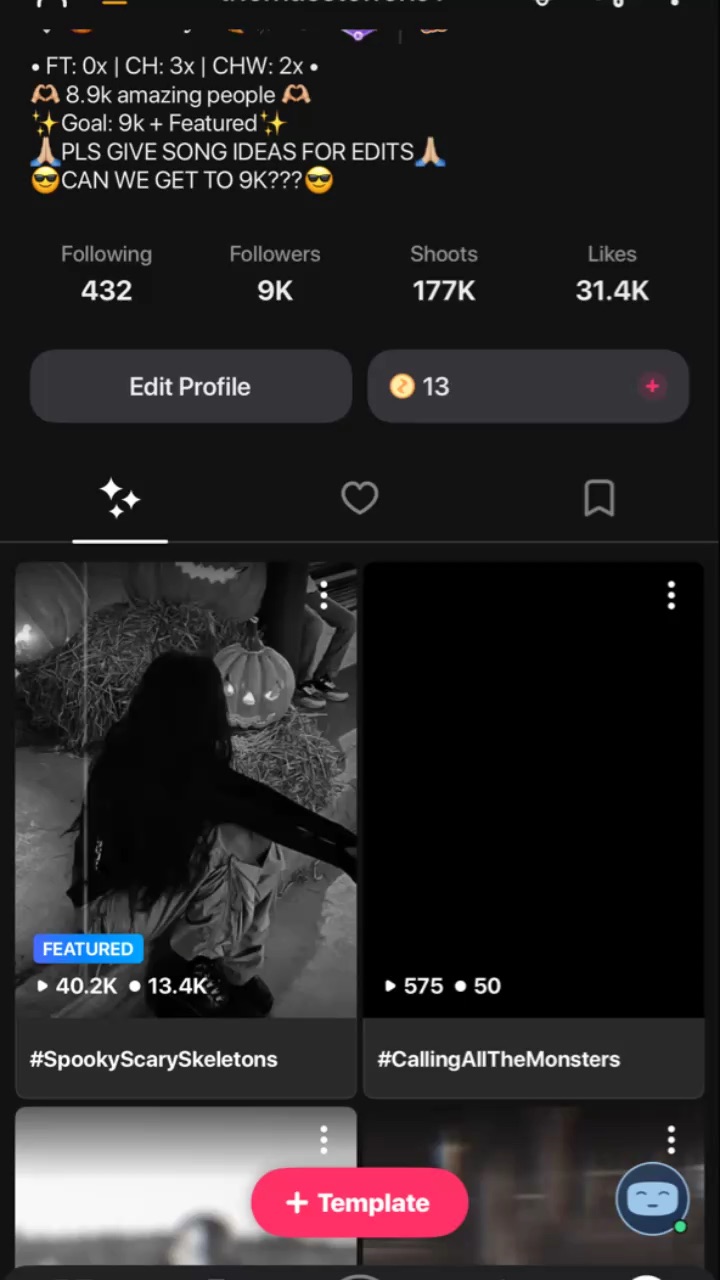Open the chat assistant bot bubble

pyautogui.click(x=652, y=1198)
